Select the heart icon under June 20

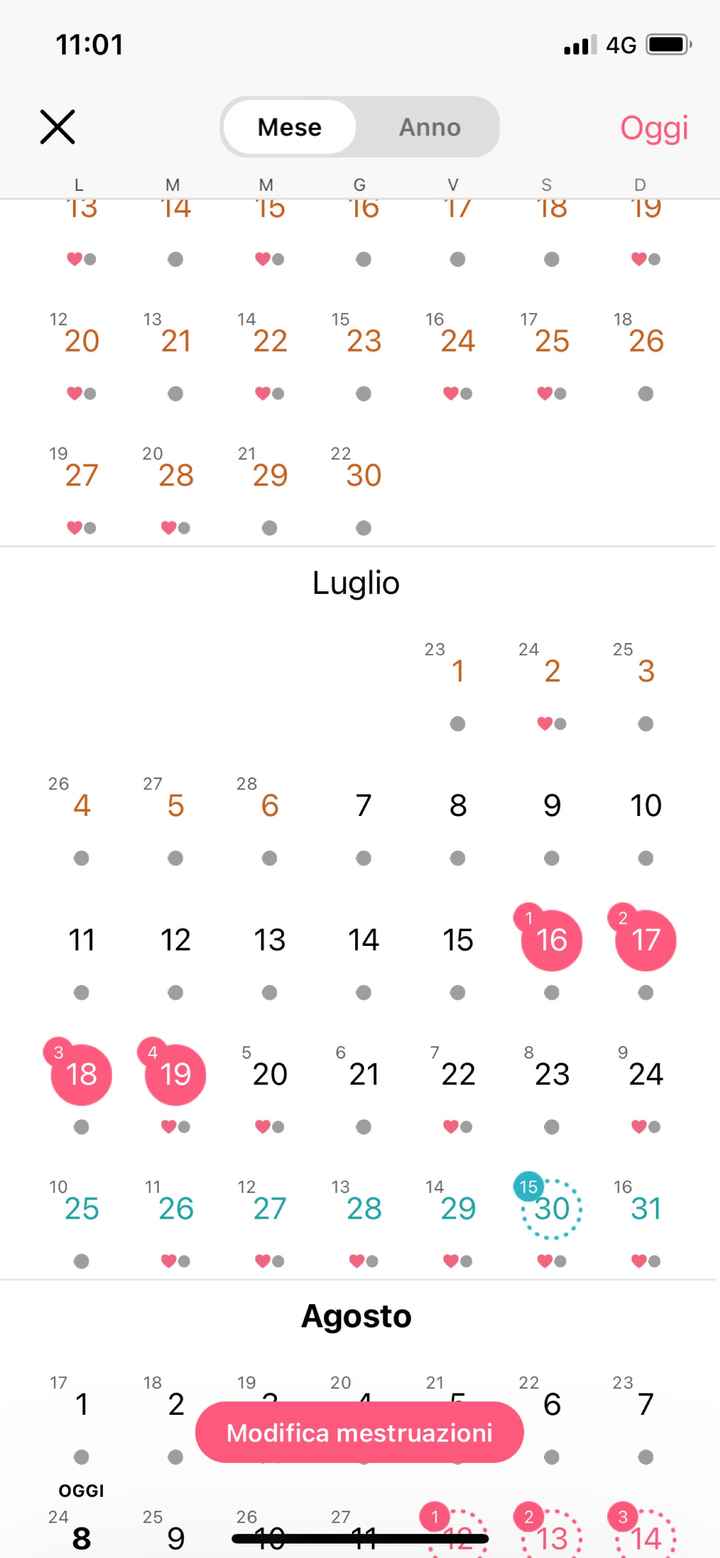point(74,393)
